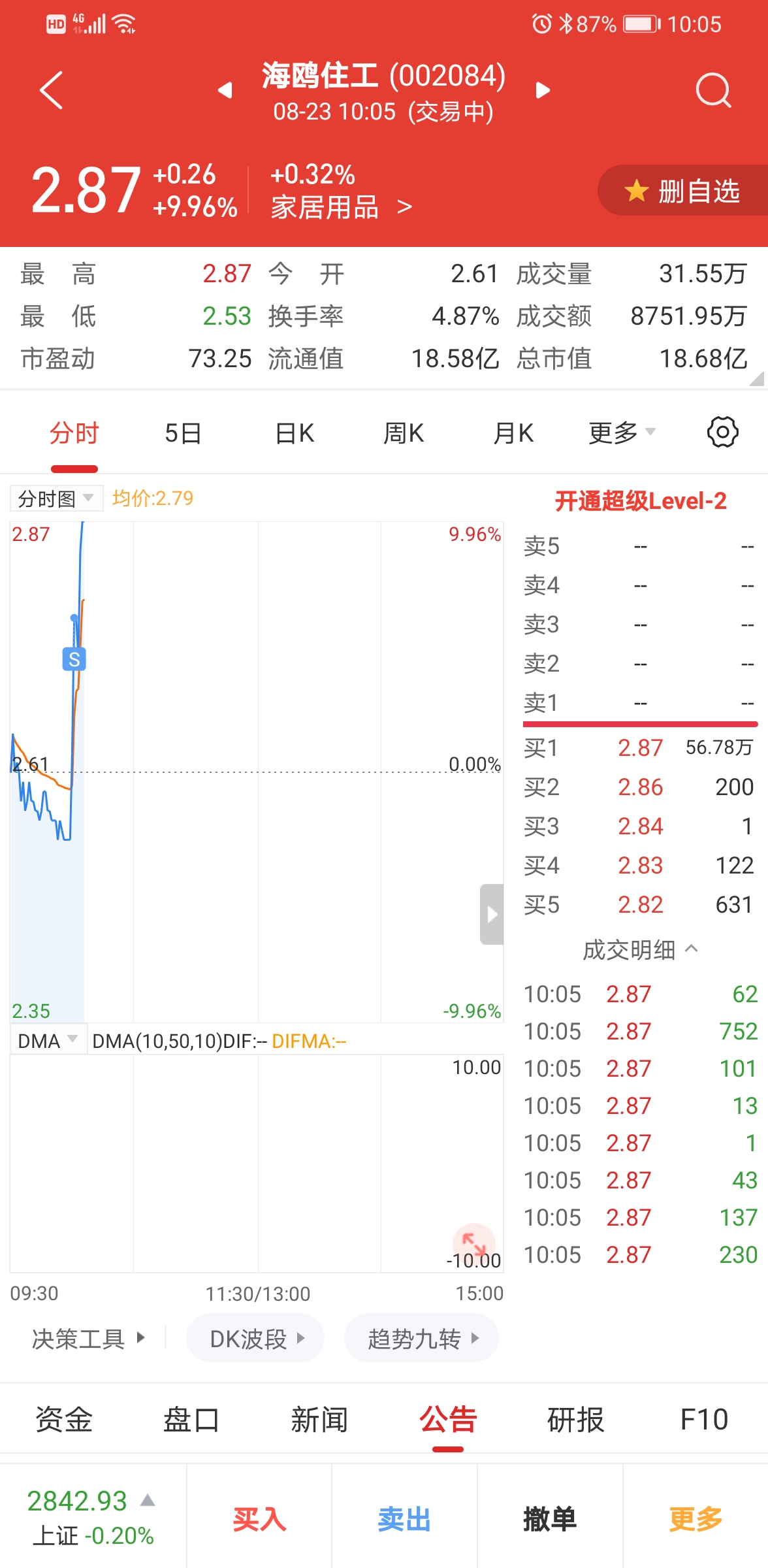Screen dimensions: 768x1568
Task: Collapse the 成交明细 section
Action: (641, 950)
